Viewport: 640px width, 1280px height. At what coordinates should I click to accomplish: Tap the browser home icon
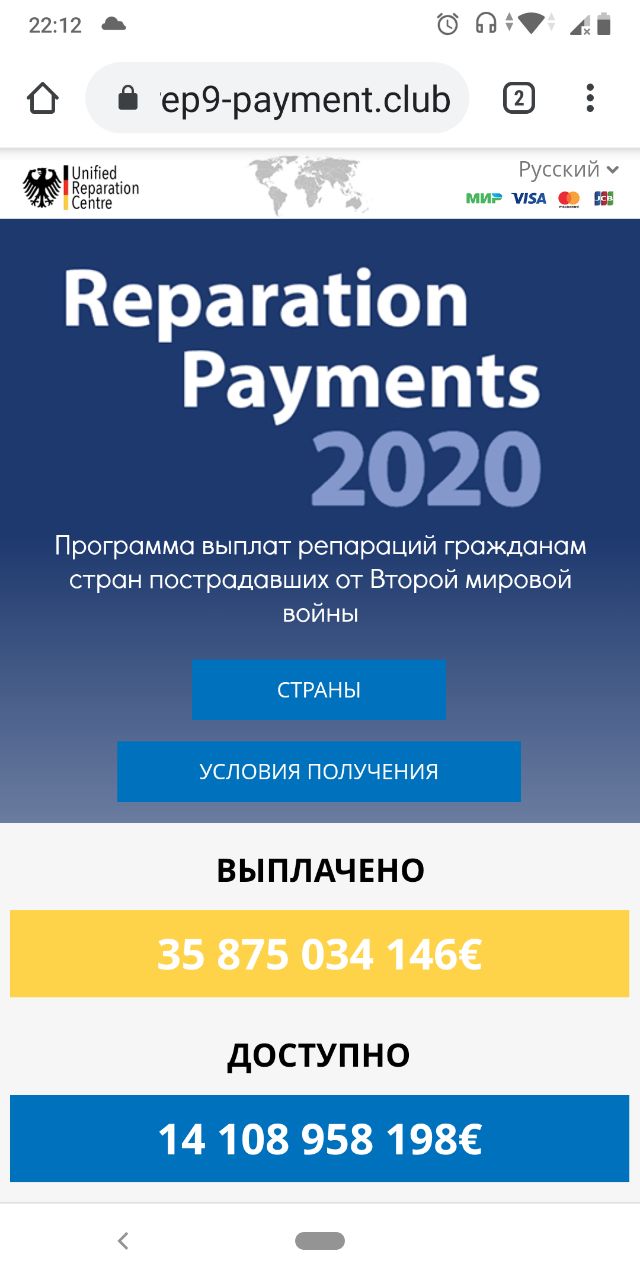[43, 98]
